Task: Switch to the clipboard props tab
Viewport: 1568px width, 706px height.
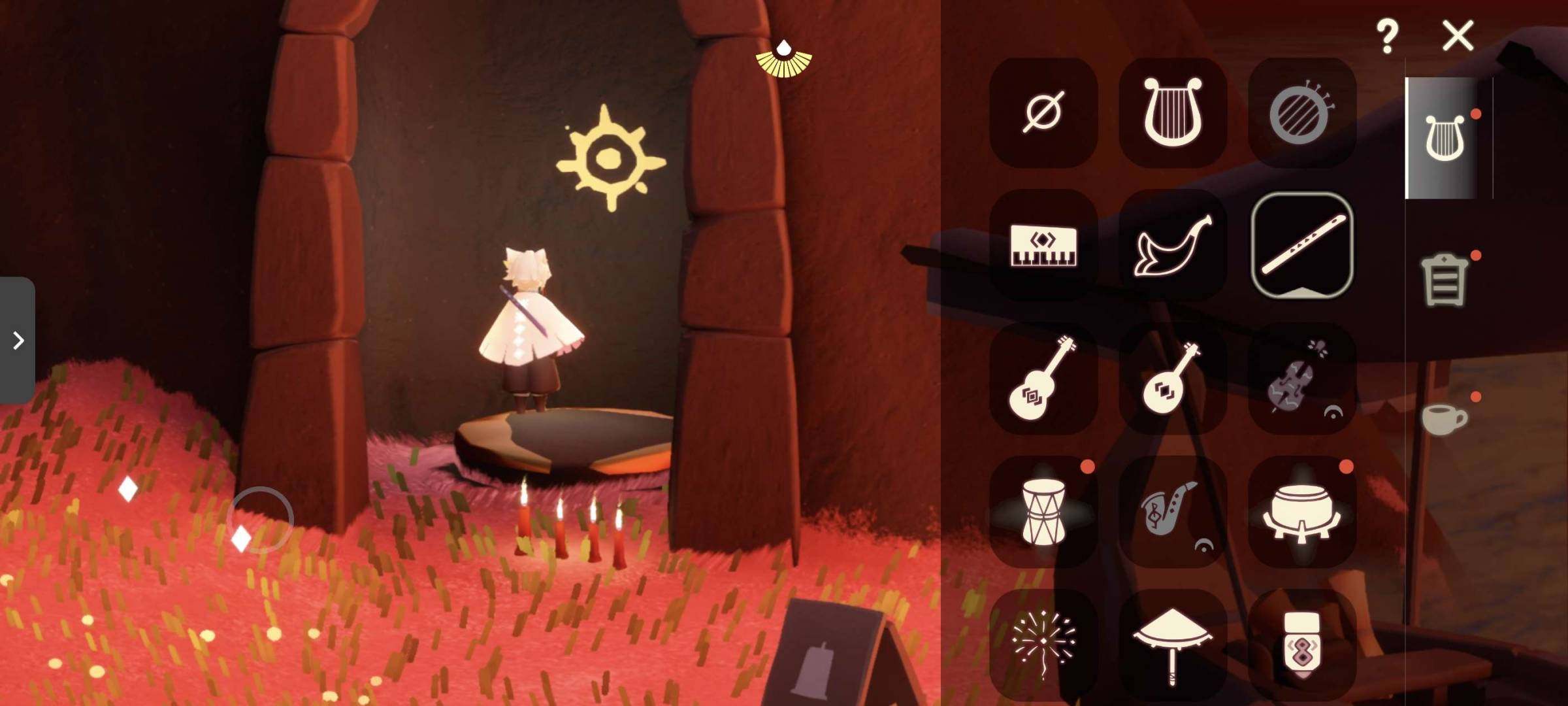Action: 1445,280
